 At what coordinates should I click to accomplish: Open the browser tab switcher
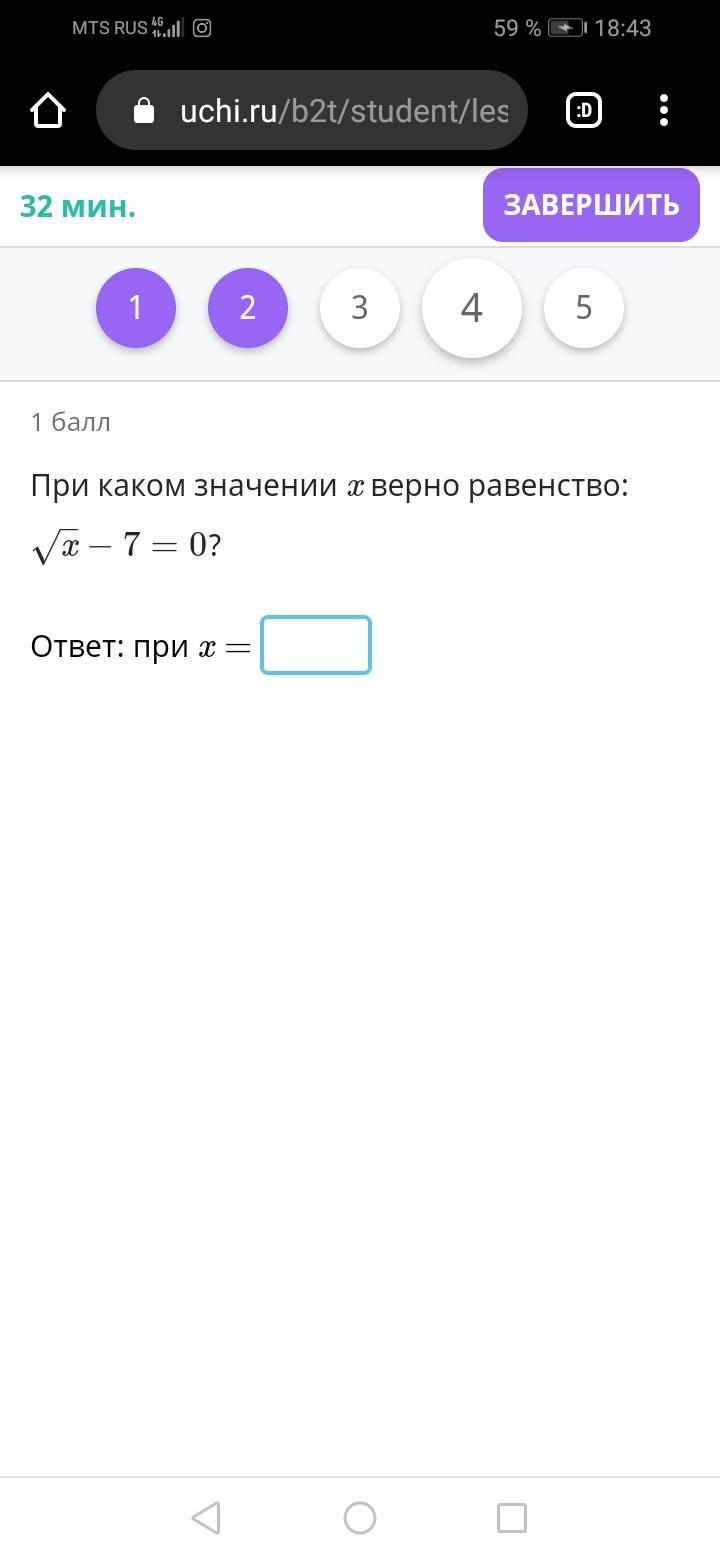point(584,110)
